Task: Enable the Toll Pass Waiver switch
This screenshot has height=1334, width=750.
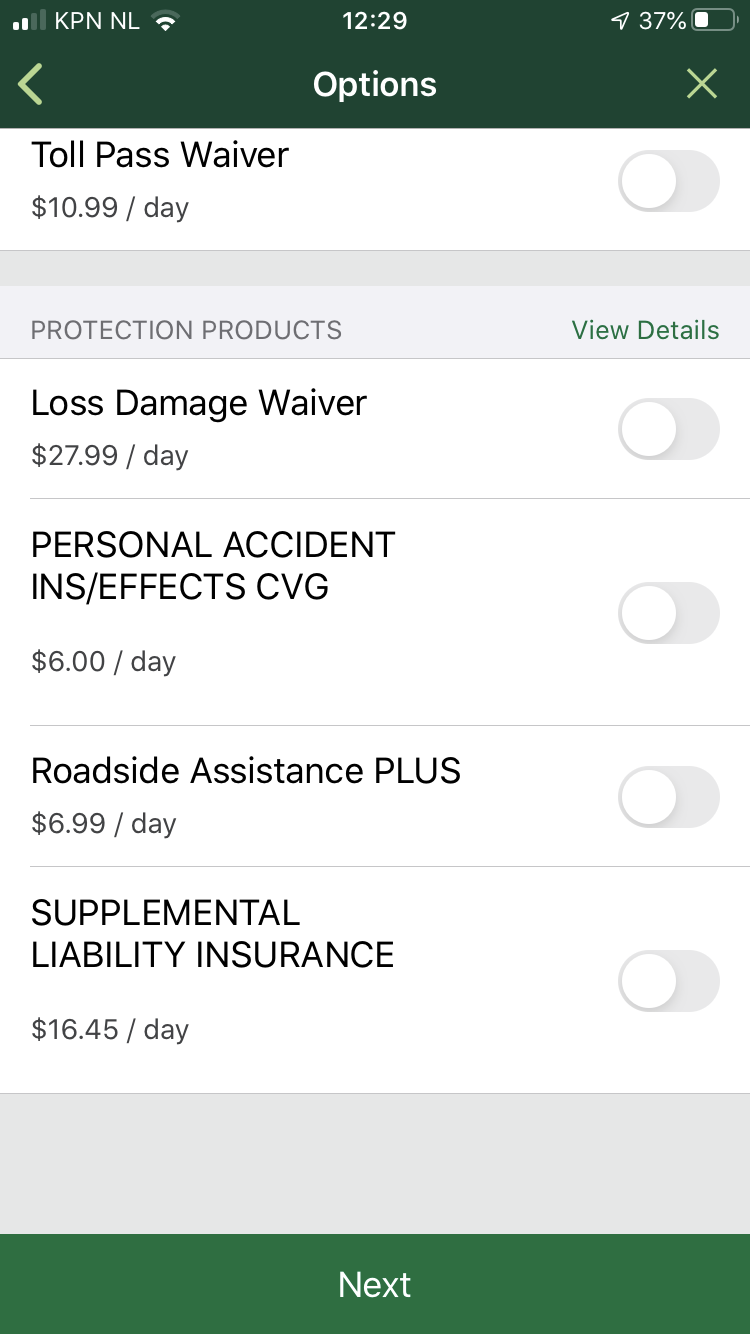Action: 668,181
